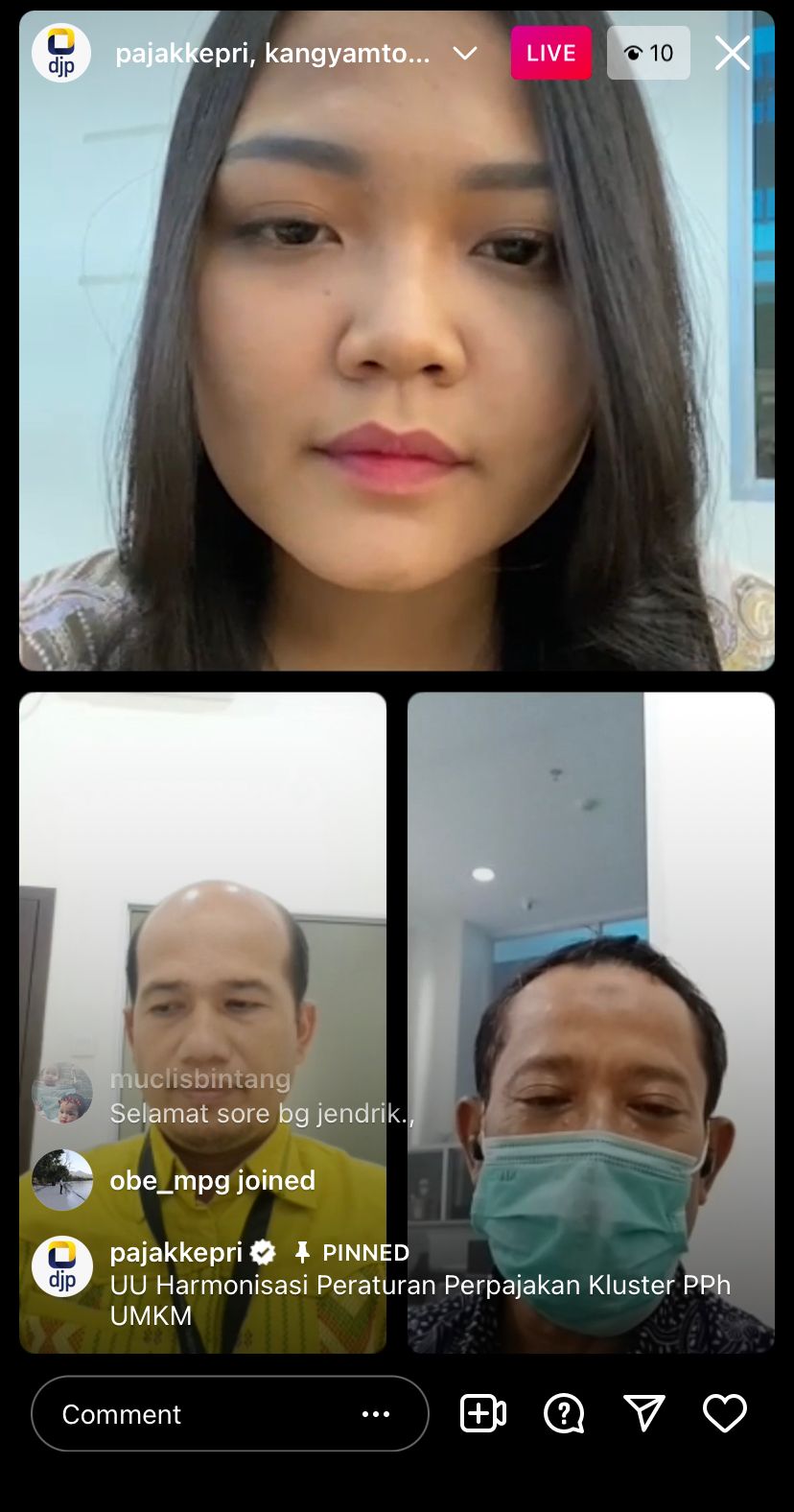Share the live via direct message
This screenshot has height=1512, width=794.
[x=644, y=1414]
